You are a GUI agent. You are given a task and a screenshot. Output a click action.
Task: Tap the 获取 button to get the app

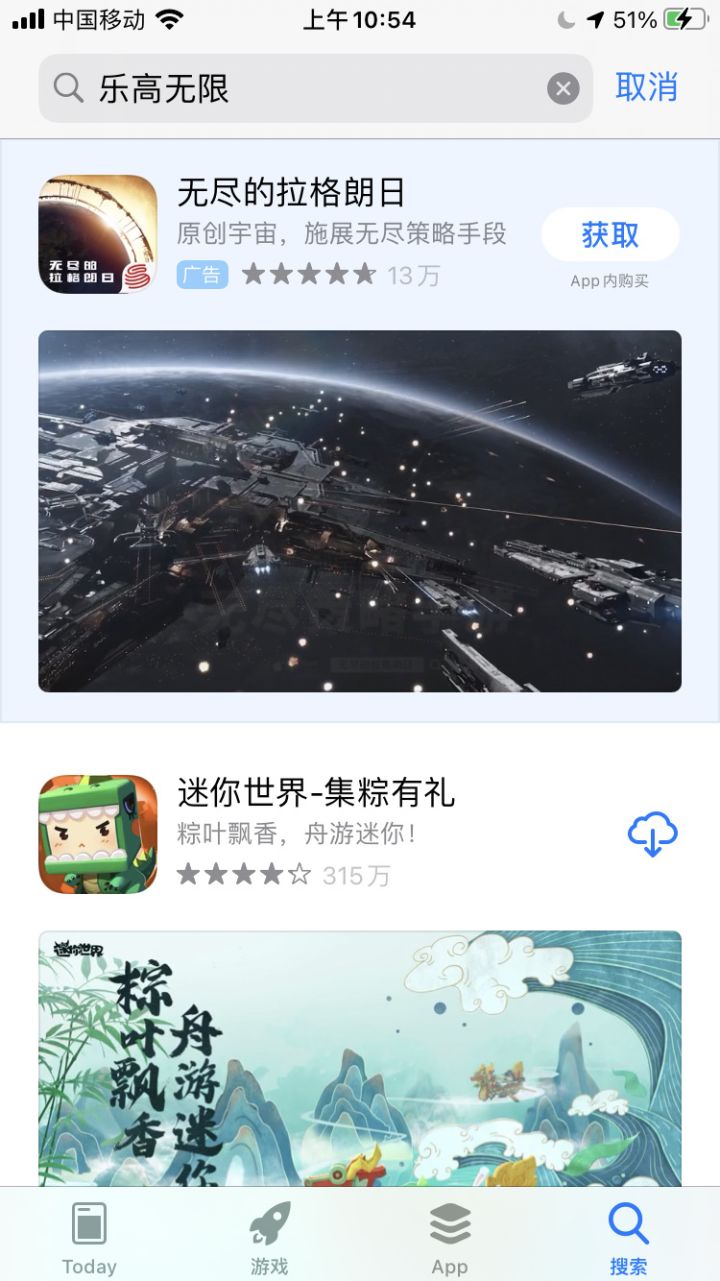click(610, 233)
